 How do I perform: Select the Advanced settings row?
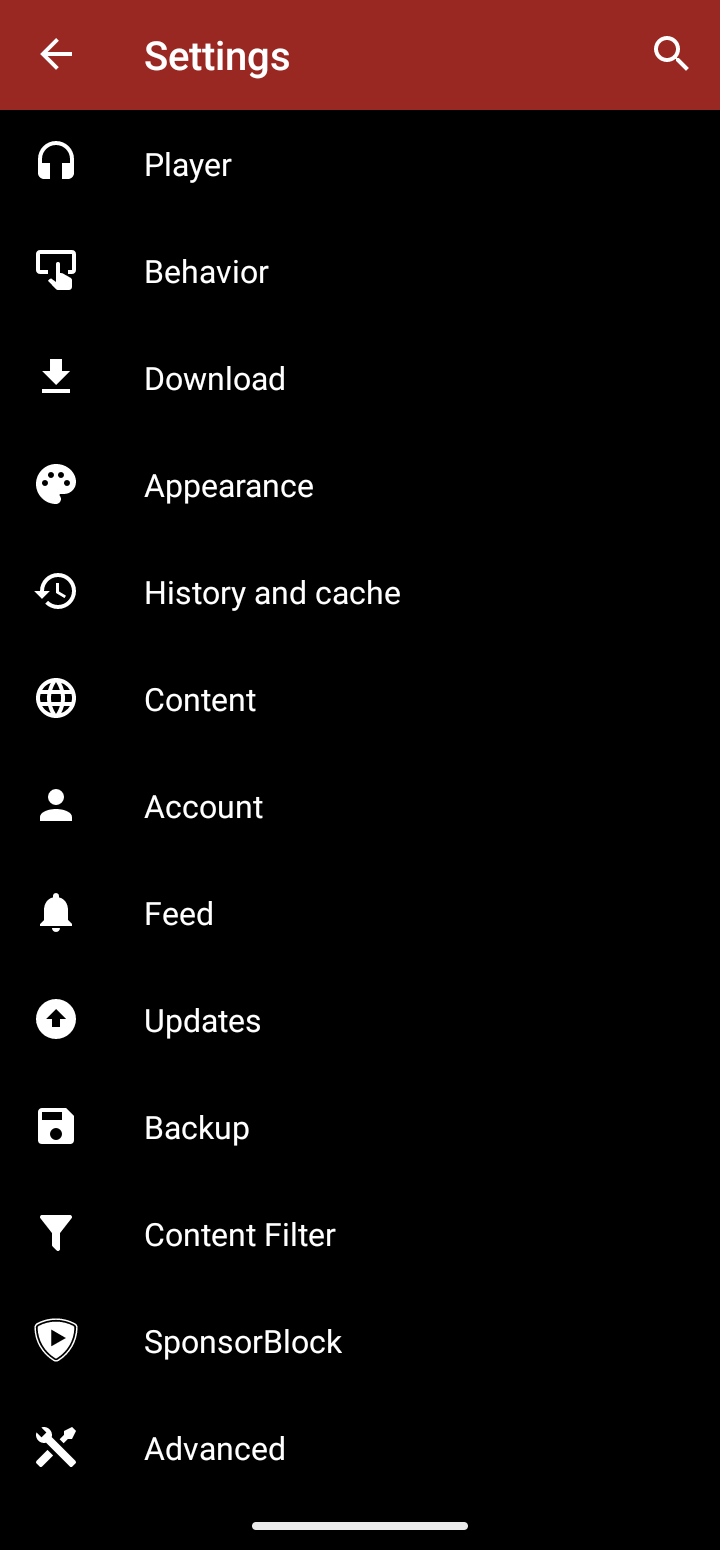pos(215,1449)
